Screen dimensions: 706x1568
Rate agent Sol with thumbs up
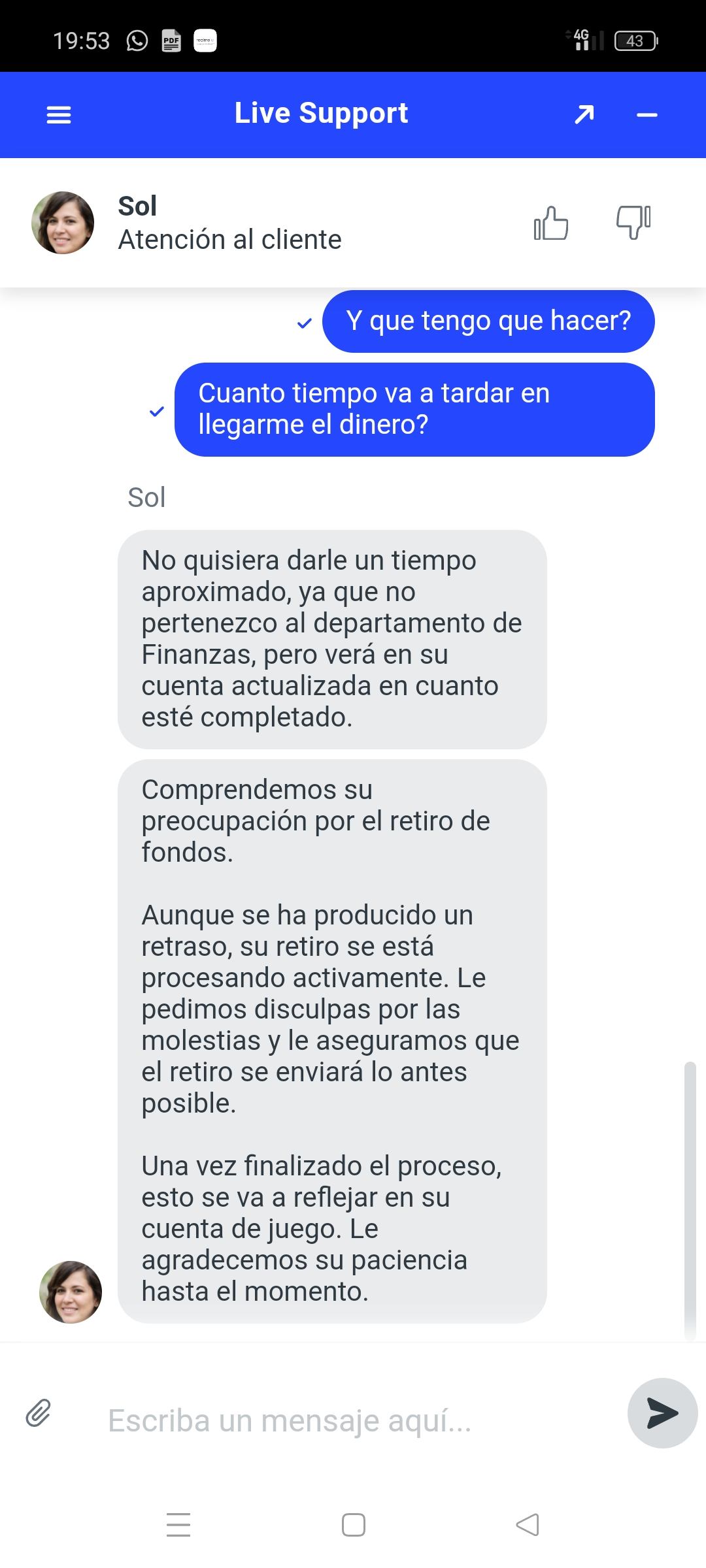pos(551,223)
